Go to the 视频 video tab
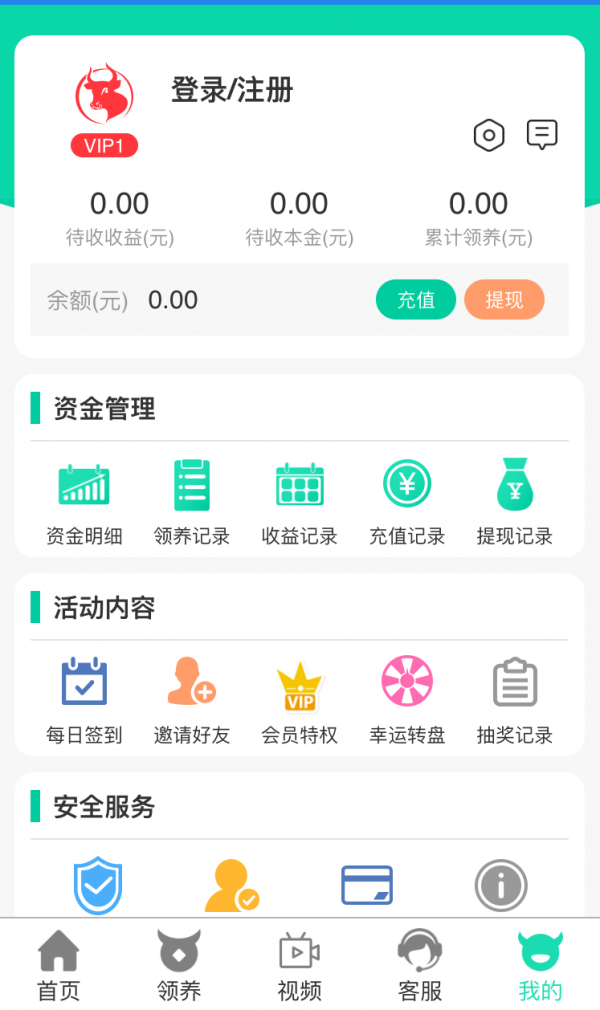600x1010 pixels. (299, 965)
